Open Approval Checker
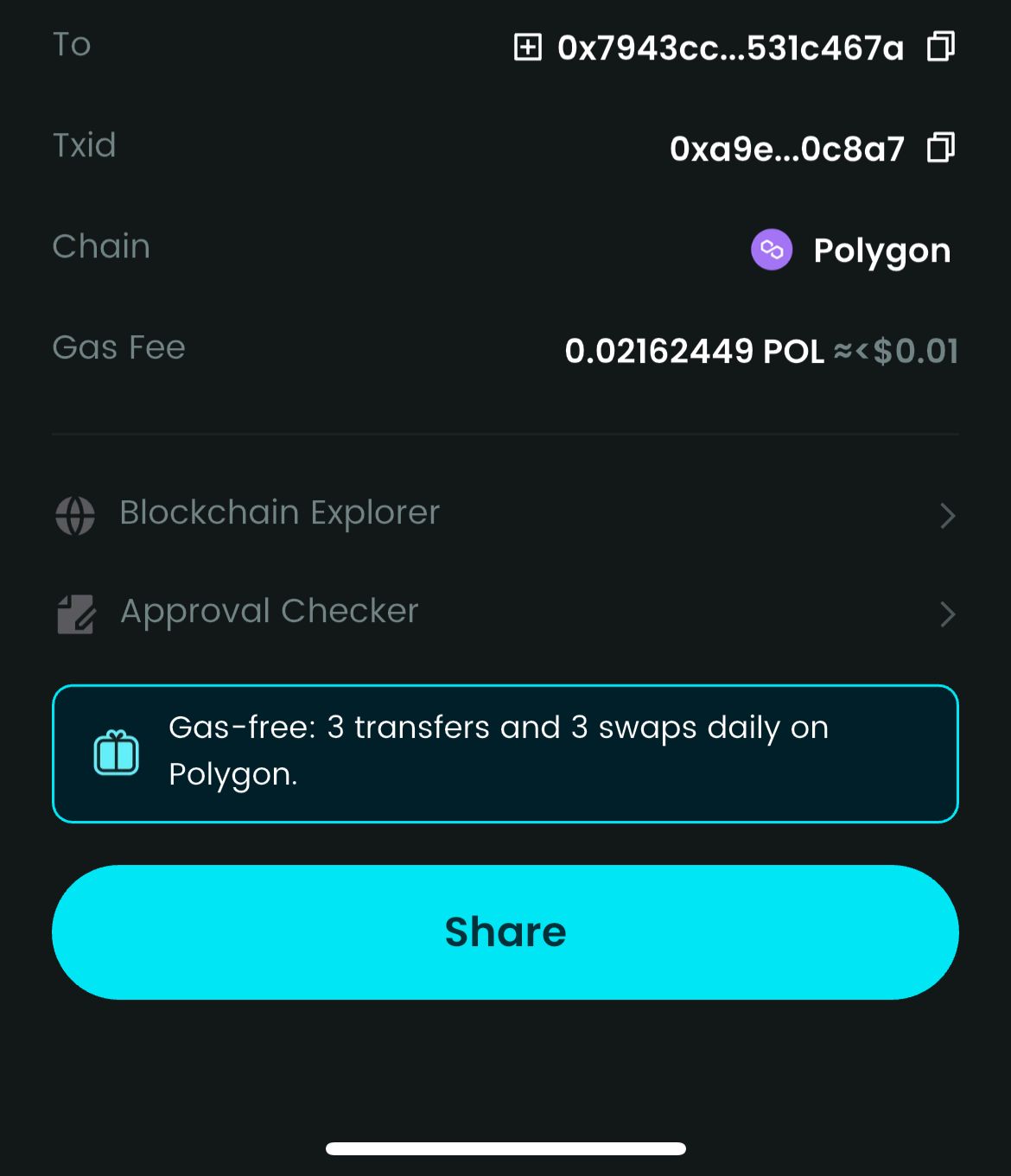The height and width of the screenshot is (1176, 1011). coord(505,613)
